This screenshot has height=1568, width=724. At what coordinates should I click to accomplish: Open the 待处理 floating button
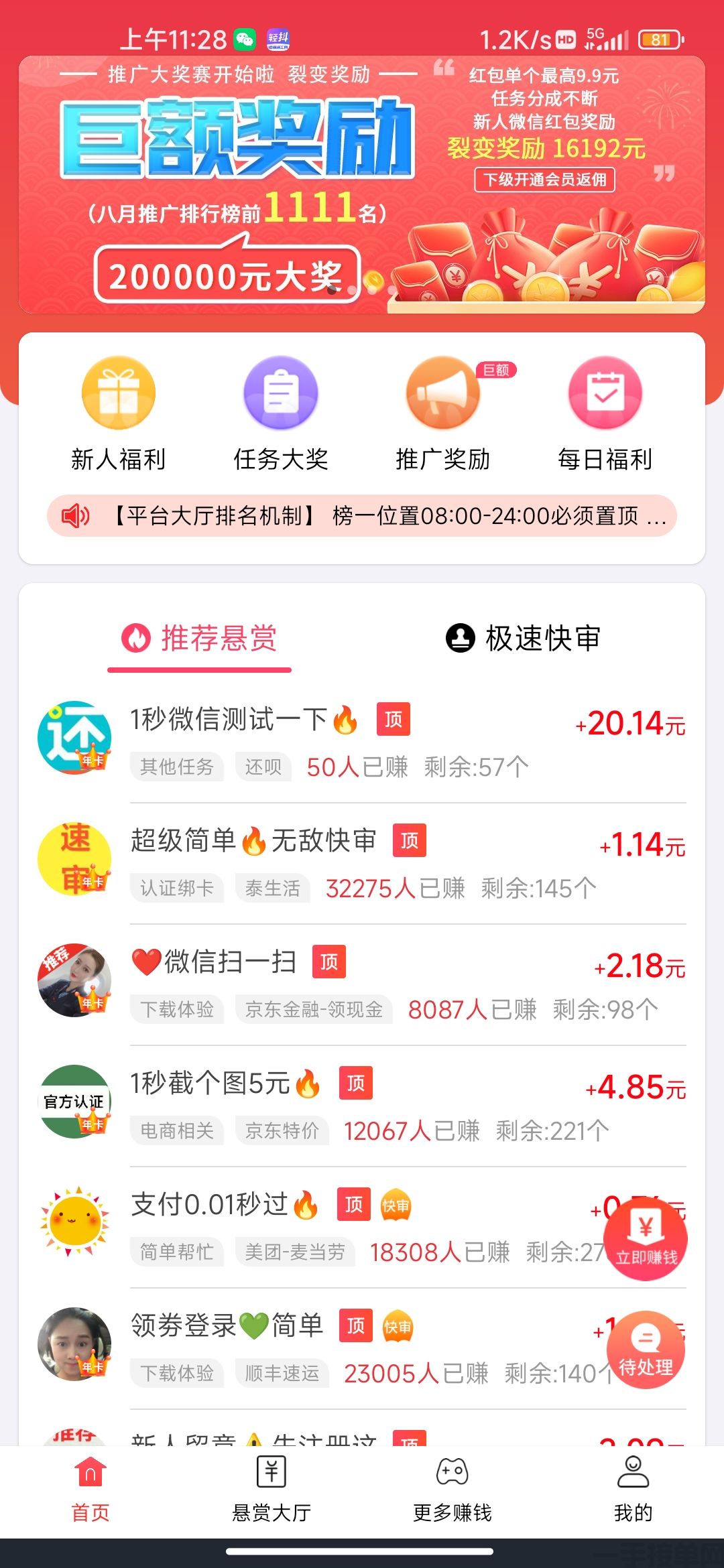646,1349
